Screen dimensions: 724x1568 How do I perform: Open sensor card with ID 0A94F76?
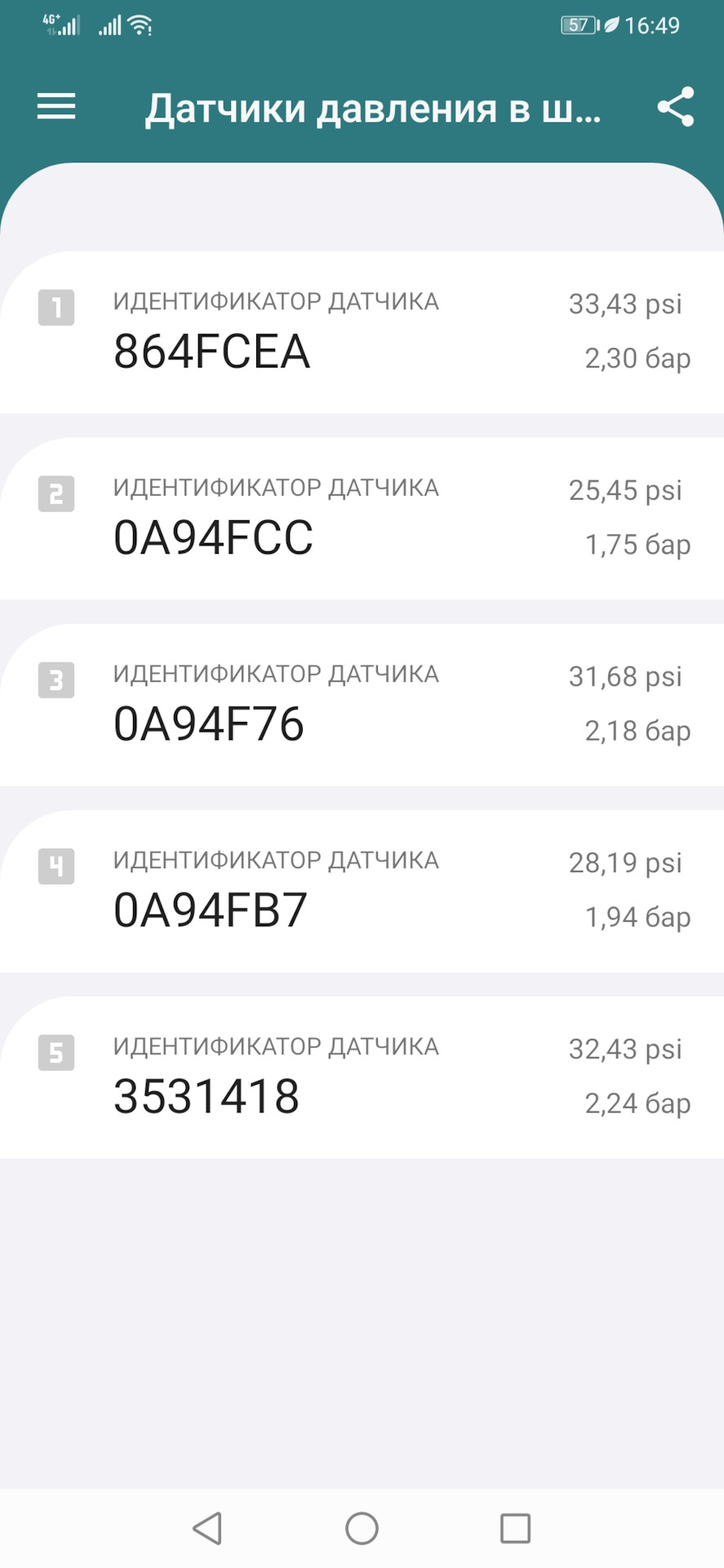coord(362,704)
